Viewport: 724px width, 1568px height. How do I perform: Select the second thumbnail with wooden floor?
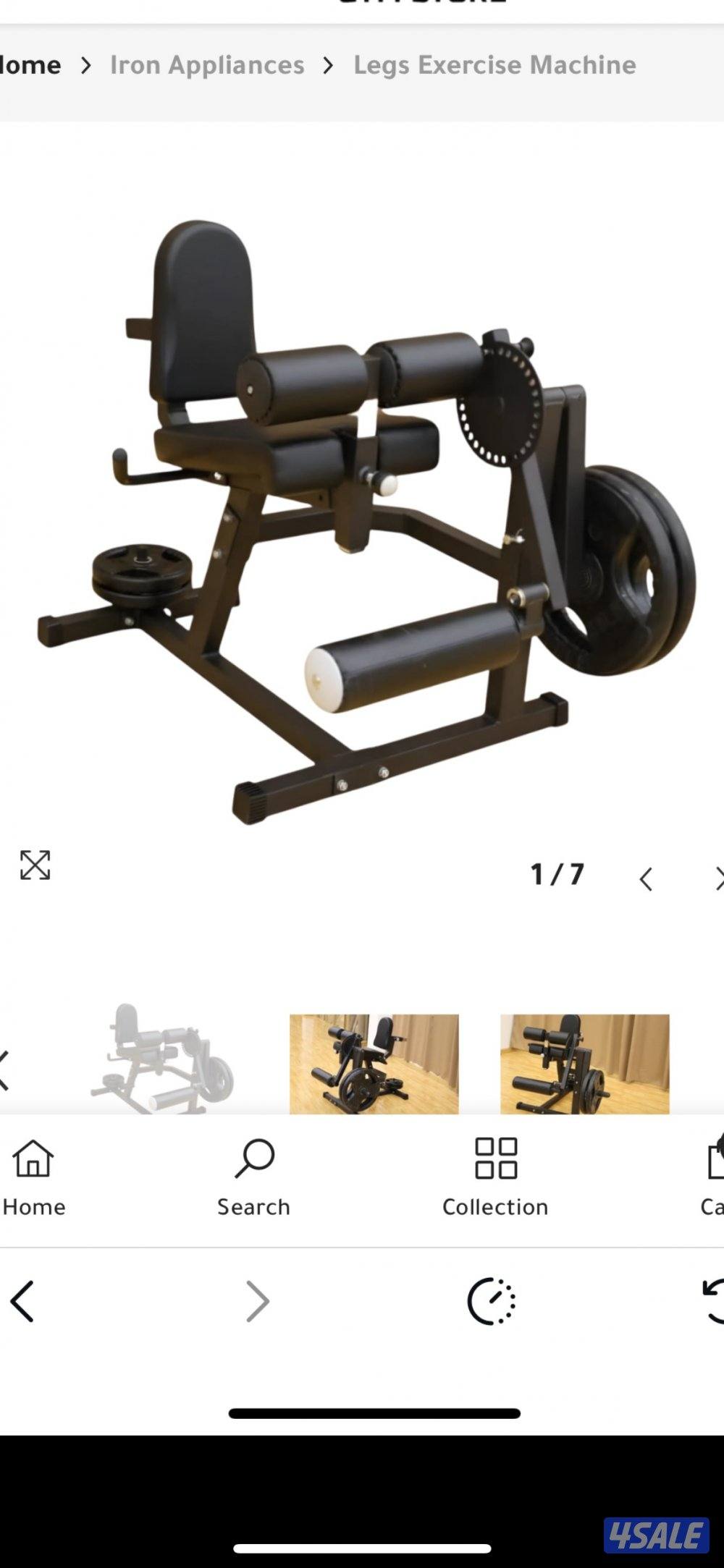pos(374,1063)
